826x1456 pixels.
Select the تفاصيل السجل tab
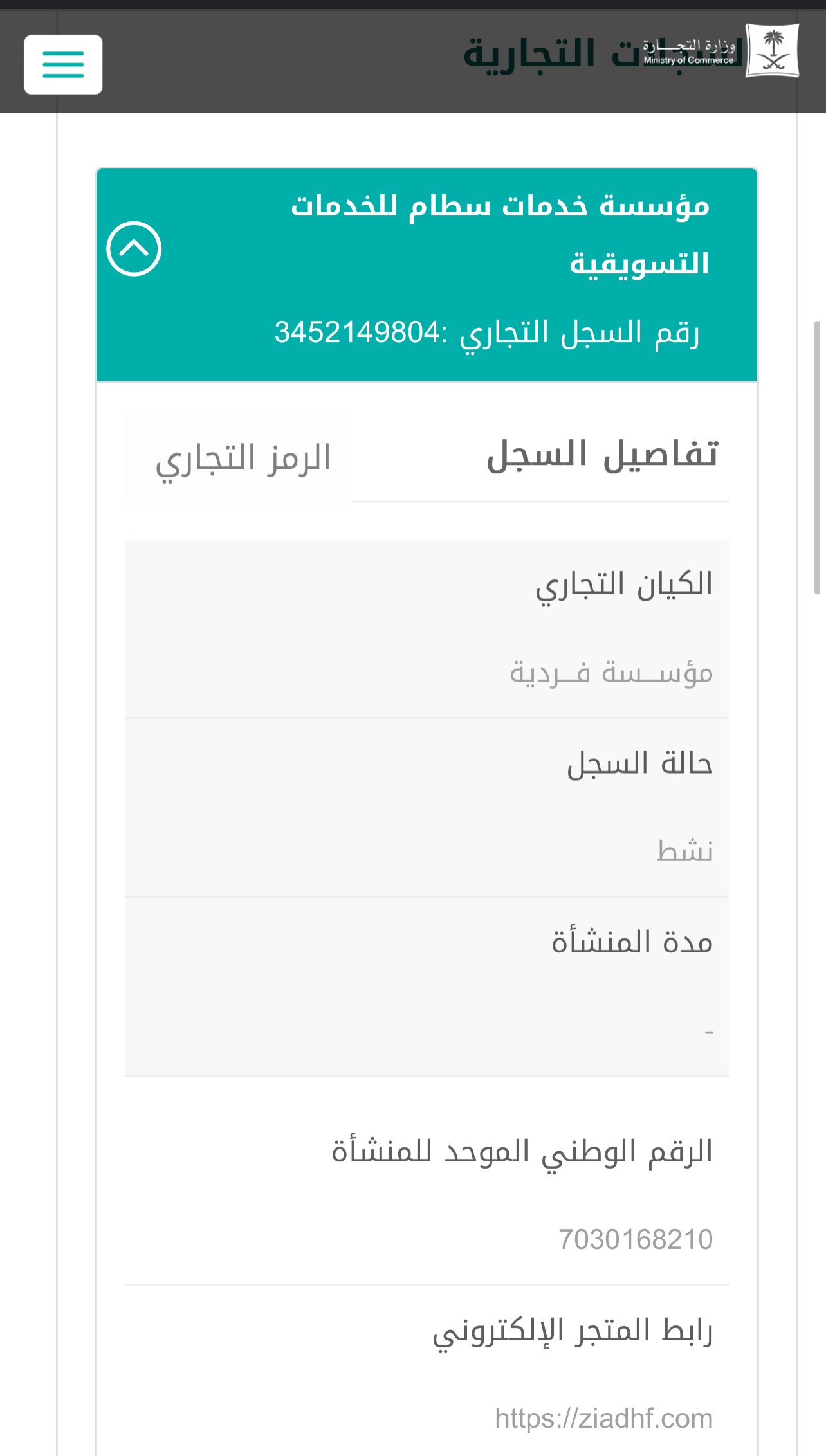(x=601, y=455)
